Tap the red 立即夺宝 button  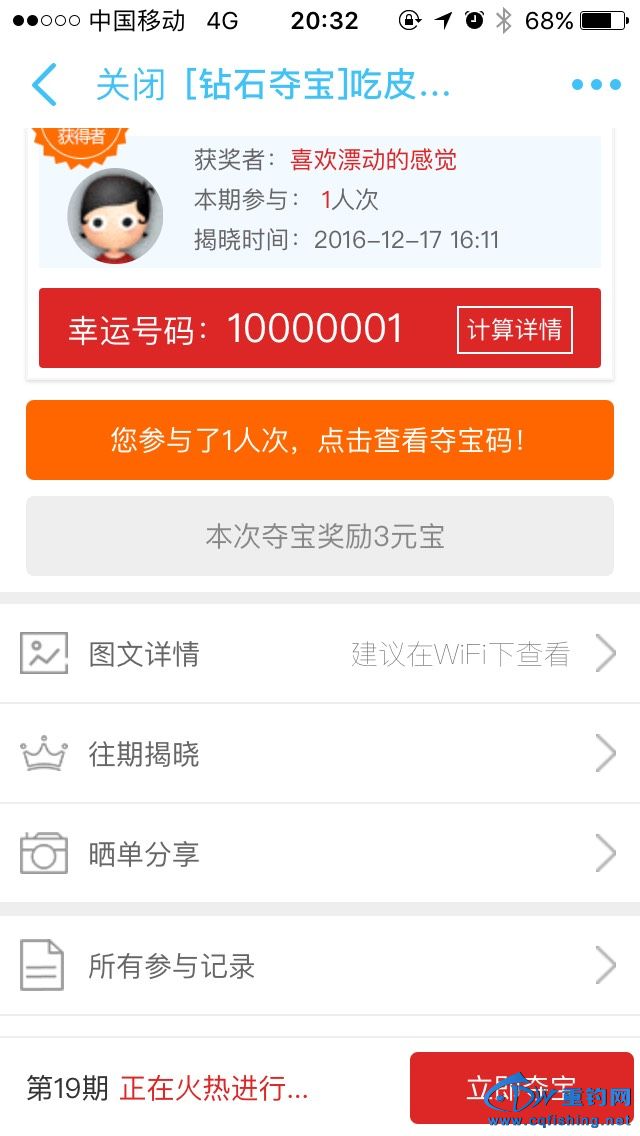coord(520,1087)
